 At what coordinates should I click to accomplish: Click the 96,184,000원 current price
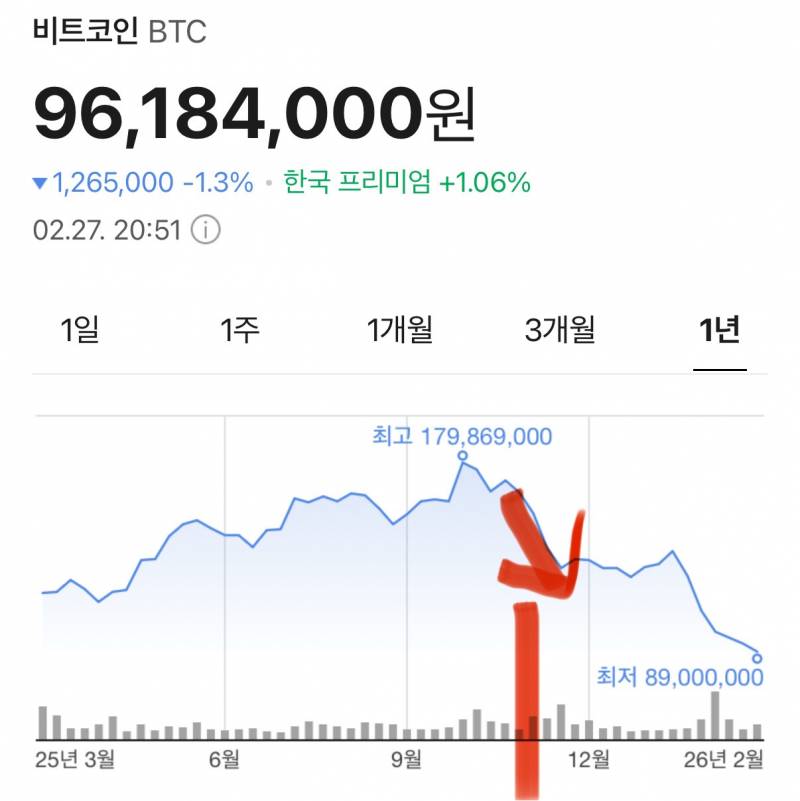click(x=256, y=113)
